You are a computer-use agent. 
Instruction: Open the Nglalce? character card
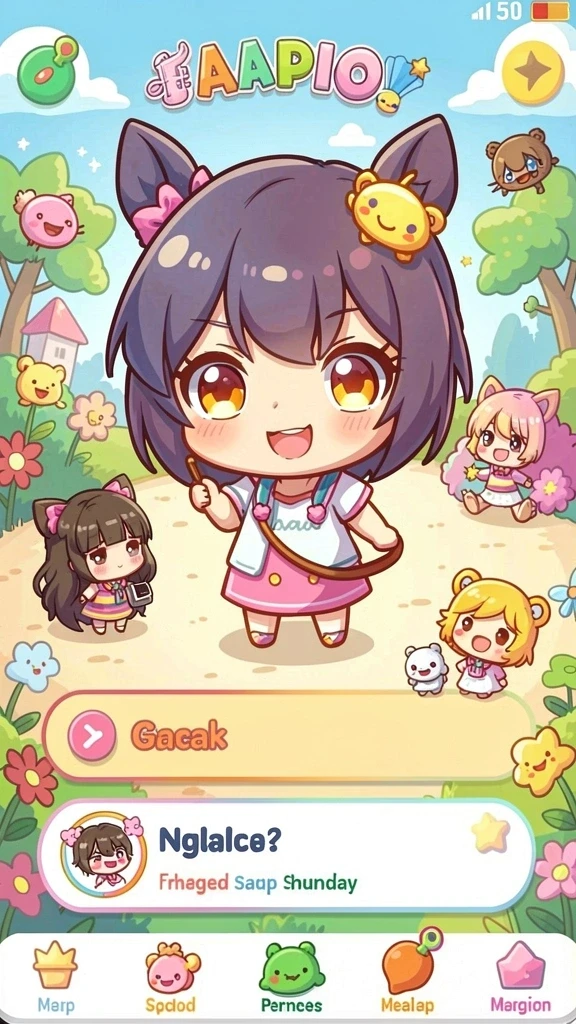(286, 856)
